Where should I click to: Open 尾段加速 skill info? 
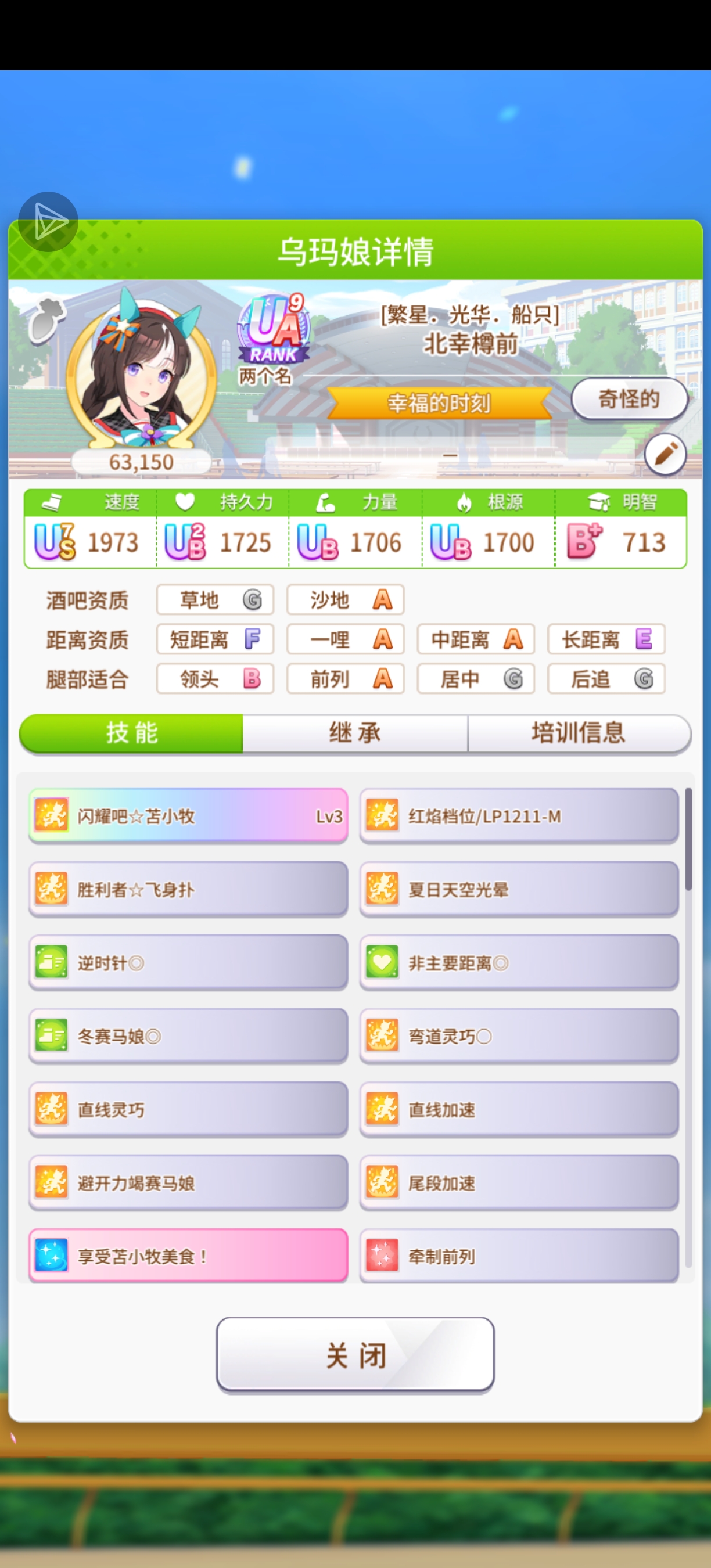(x=519, y=1183)
